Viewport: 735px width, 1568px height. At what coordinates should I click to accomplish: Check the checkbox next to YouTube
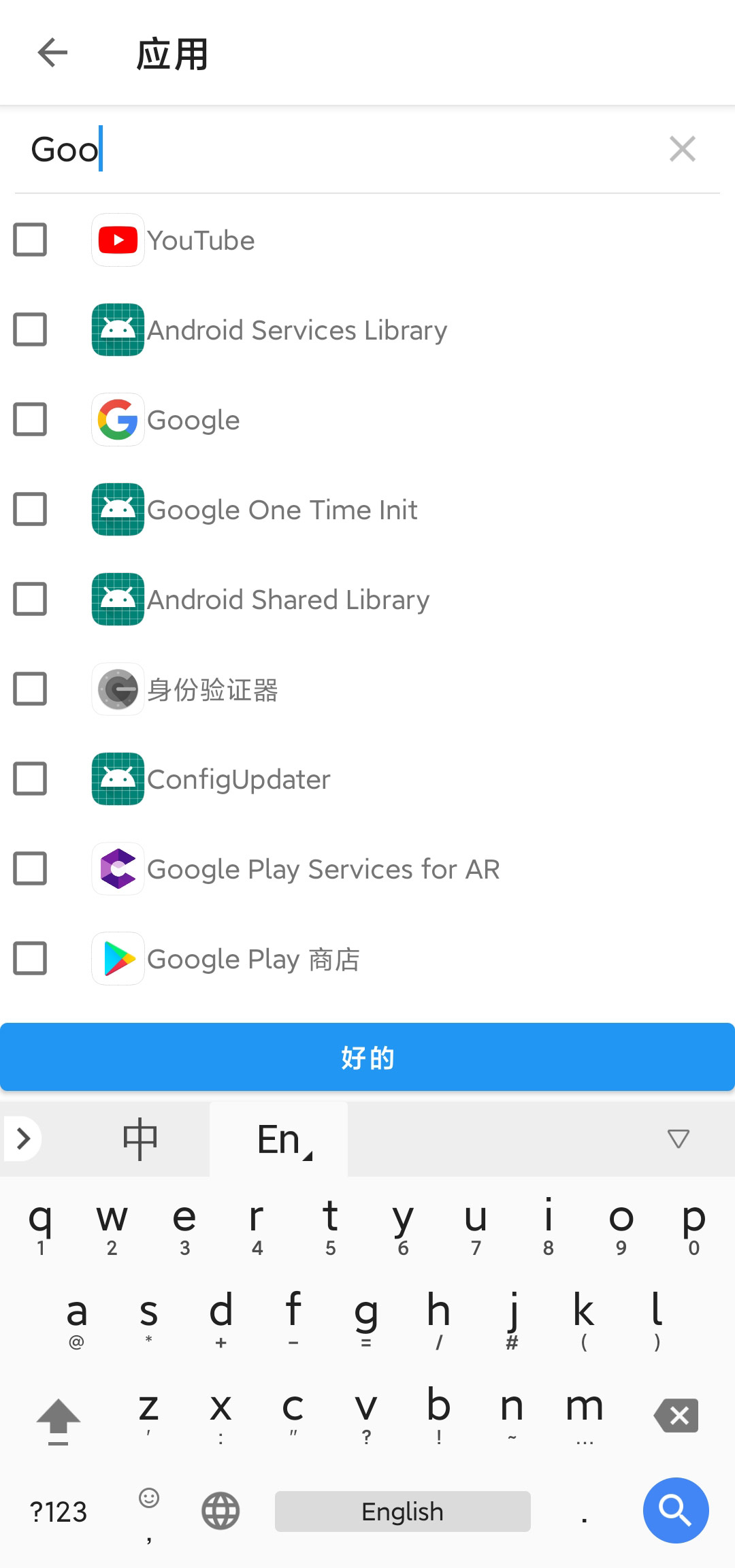pos(29,240)
